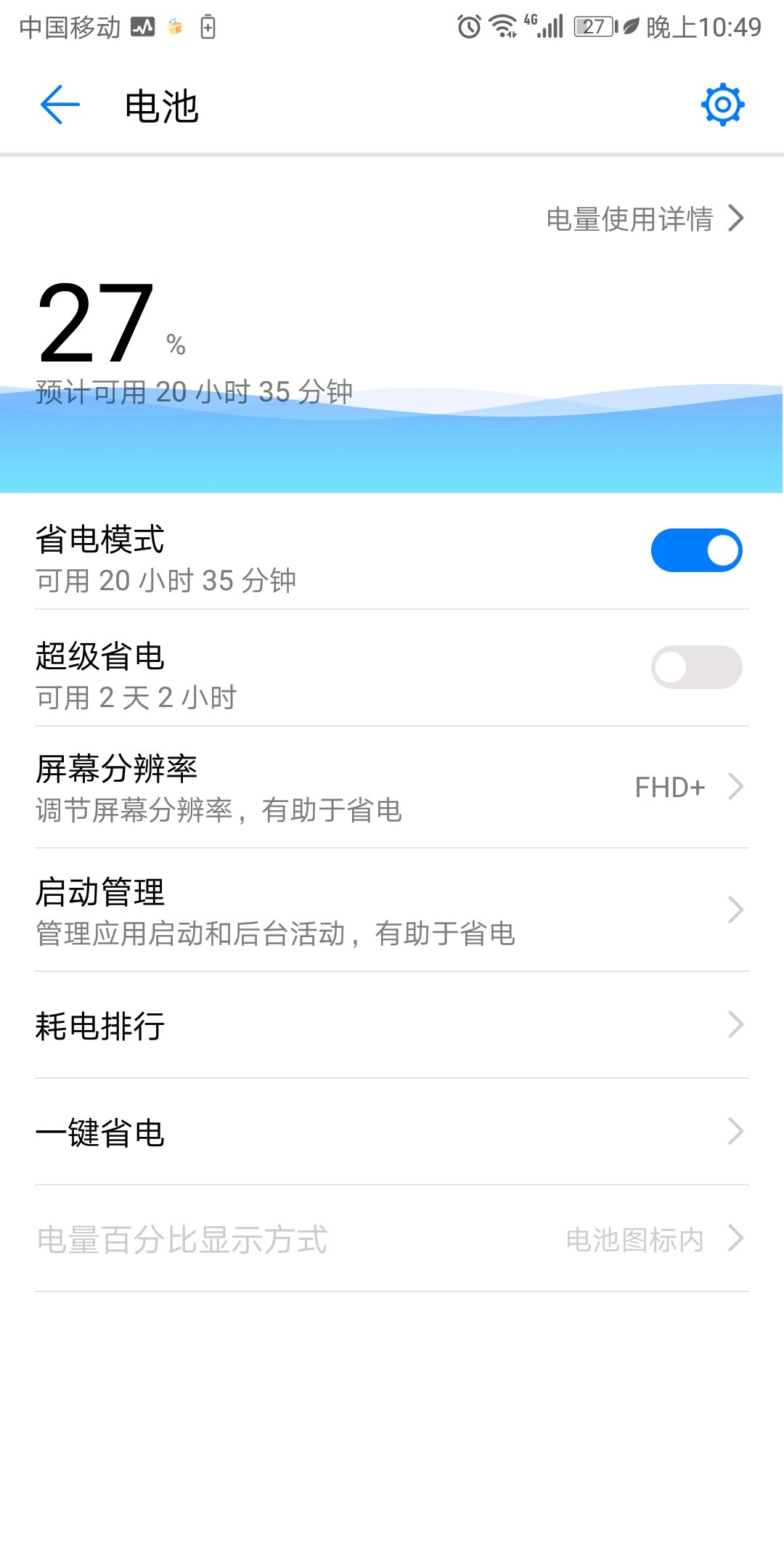784x1568 pixels.
Task: Open 电量使用详情
Action: coord(645,219)
